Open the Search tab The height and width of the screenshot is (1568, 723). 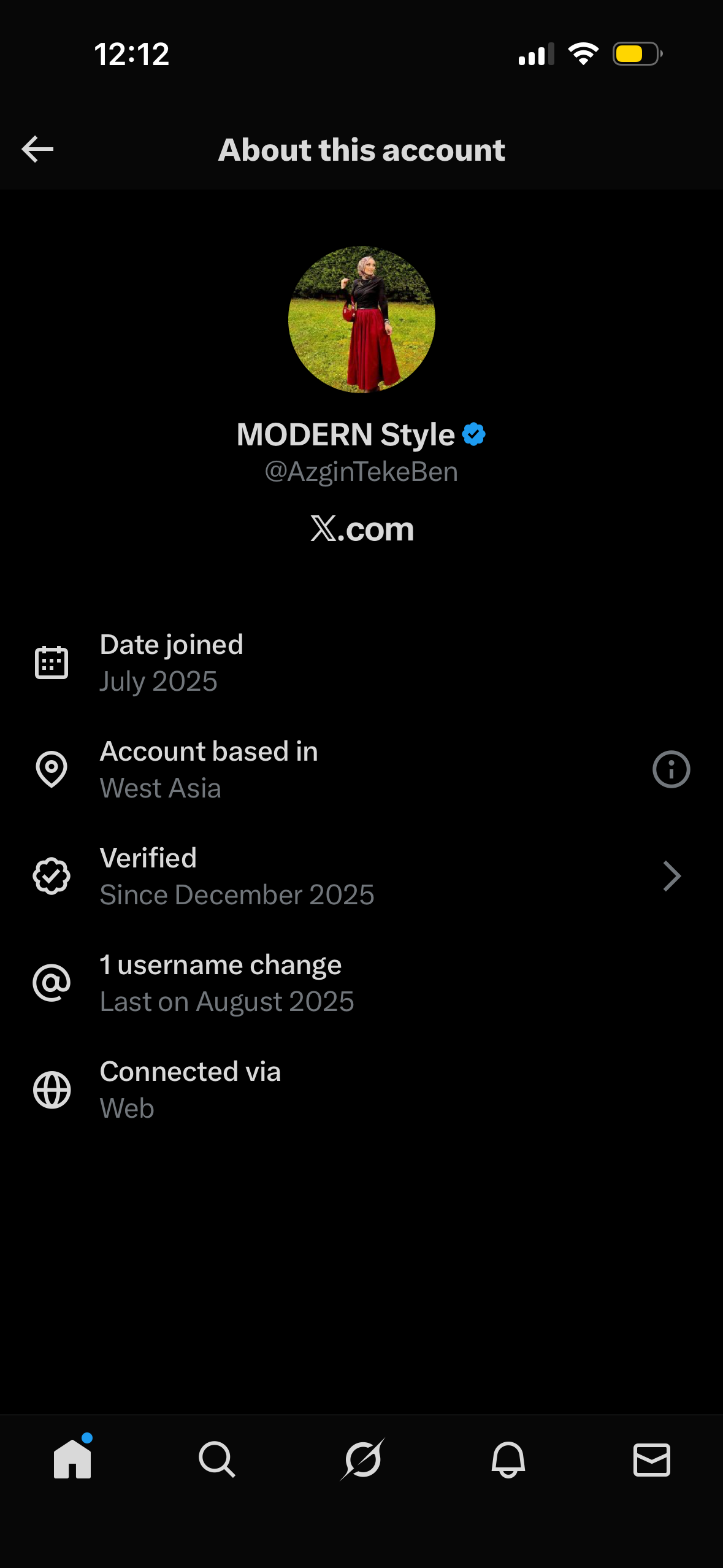tap(216, 1459)
